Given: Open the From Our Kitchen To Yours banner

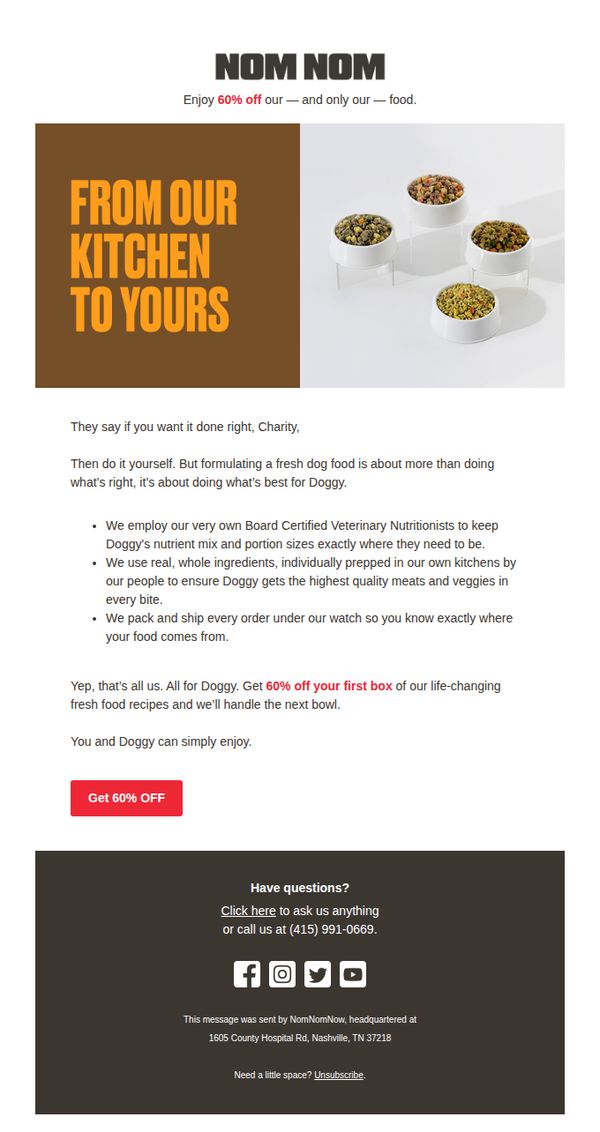Looking at the screenshot, I should 300,256.
